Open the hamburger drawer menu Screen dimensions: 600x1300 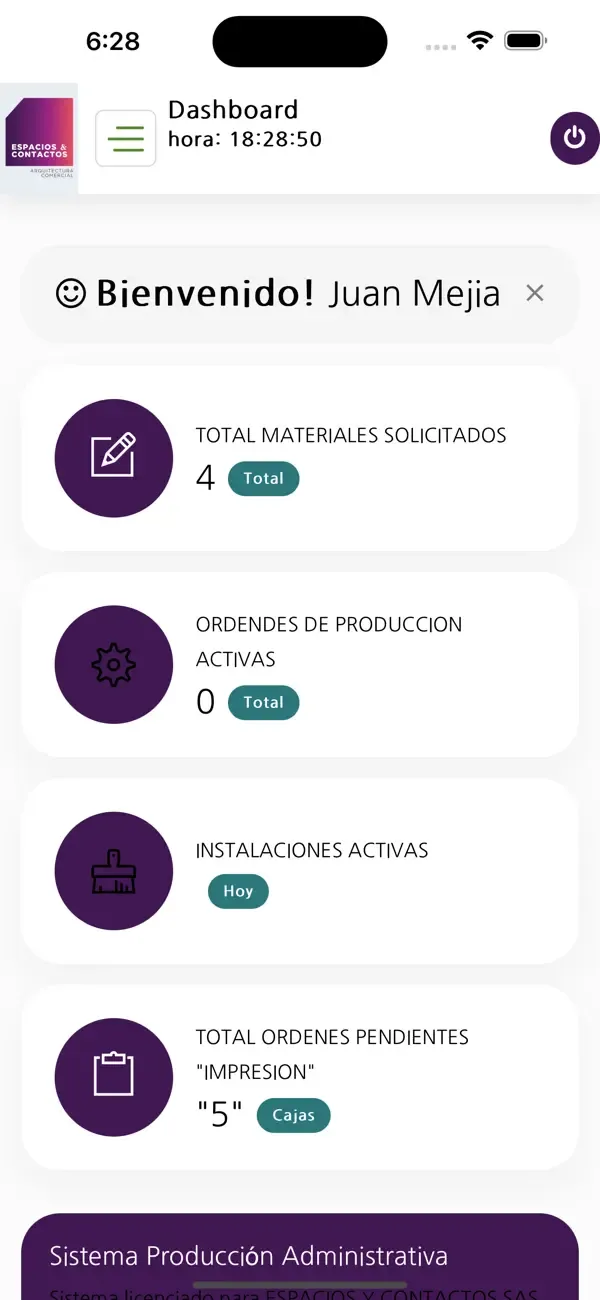pyautogui.click(x=126, y=138)
